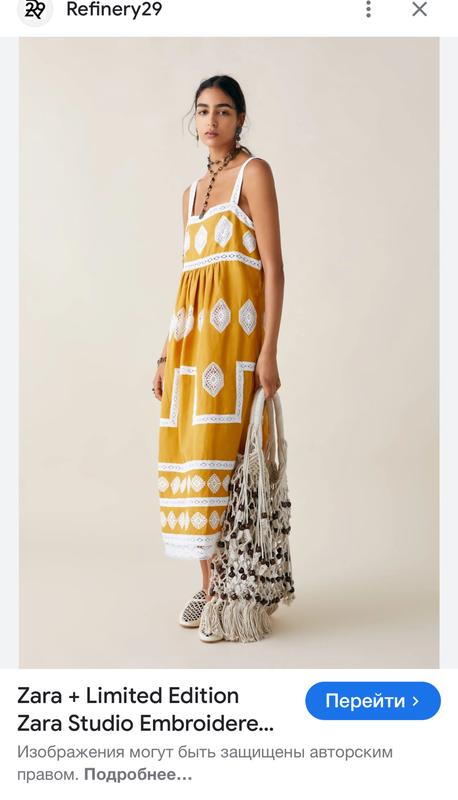Viewport: 458px width, 800px height.
Task: Tap the Перейти button
Action: (373, 701)
